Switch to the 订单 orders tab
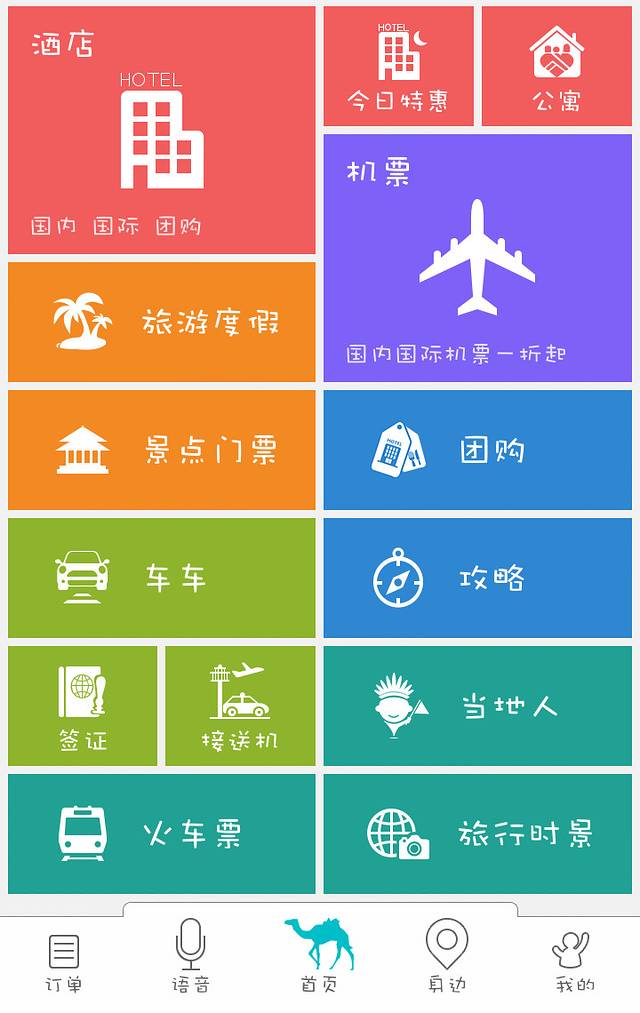Image resolution: width=640 pixels, height=1013 pixels. coord(64,962)
